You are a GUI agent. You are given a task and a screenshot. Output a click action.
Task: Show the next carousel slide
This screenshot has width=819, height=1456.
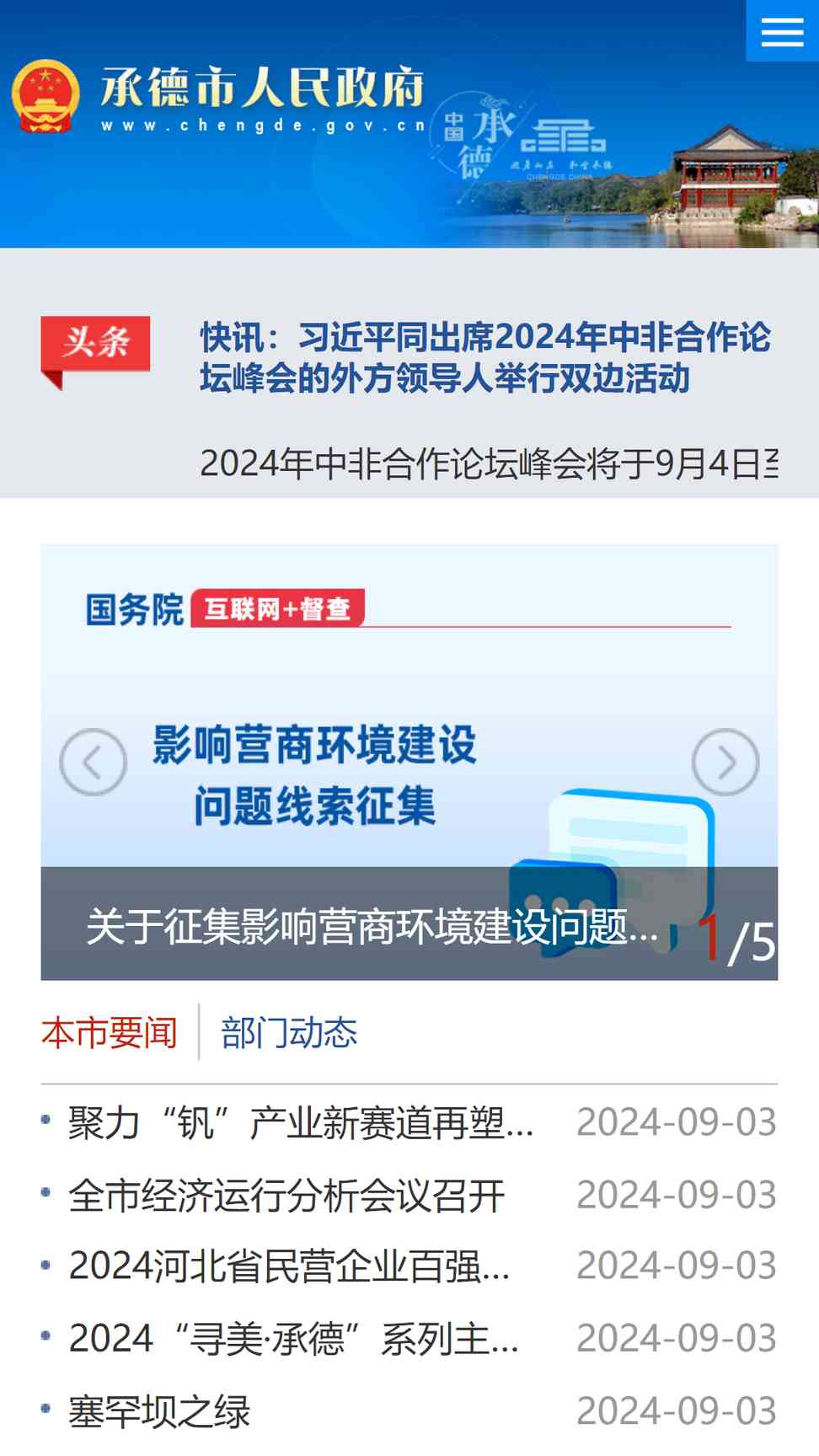click(725, 762)
